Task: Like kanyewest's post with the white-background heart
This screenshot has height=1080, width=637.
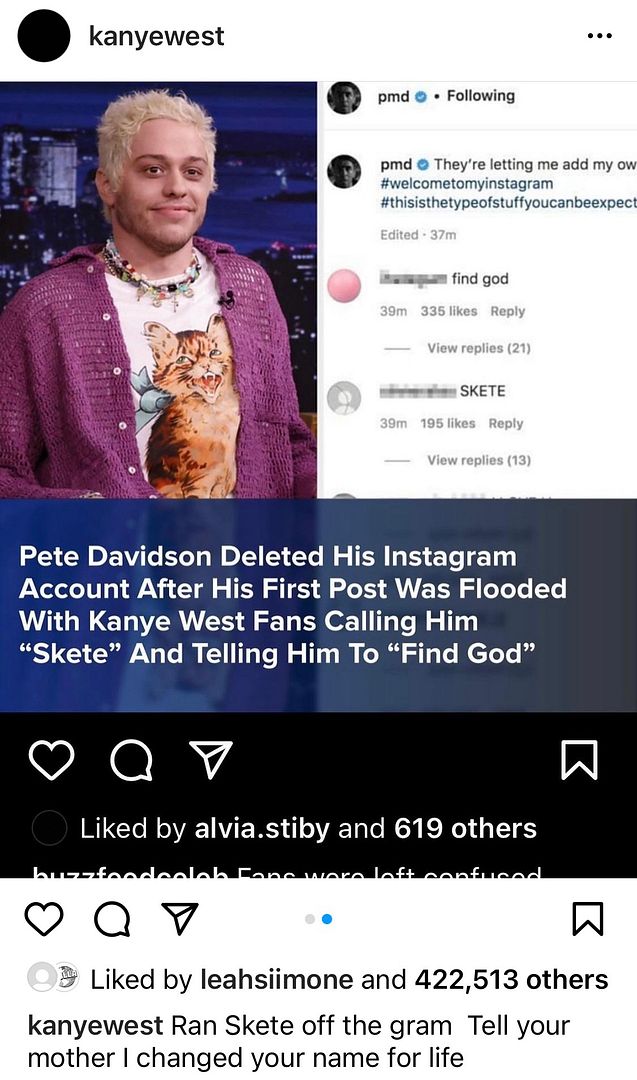Action: (44, 919)
